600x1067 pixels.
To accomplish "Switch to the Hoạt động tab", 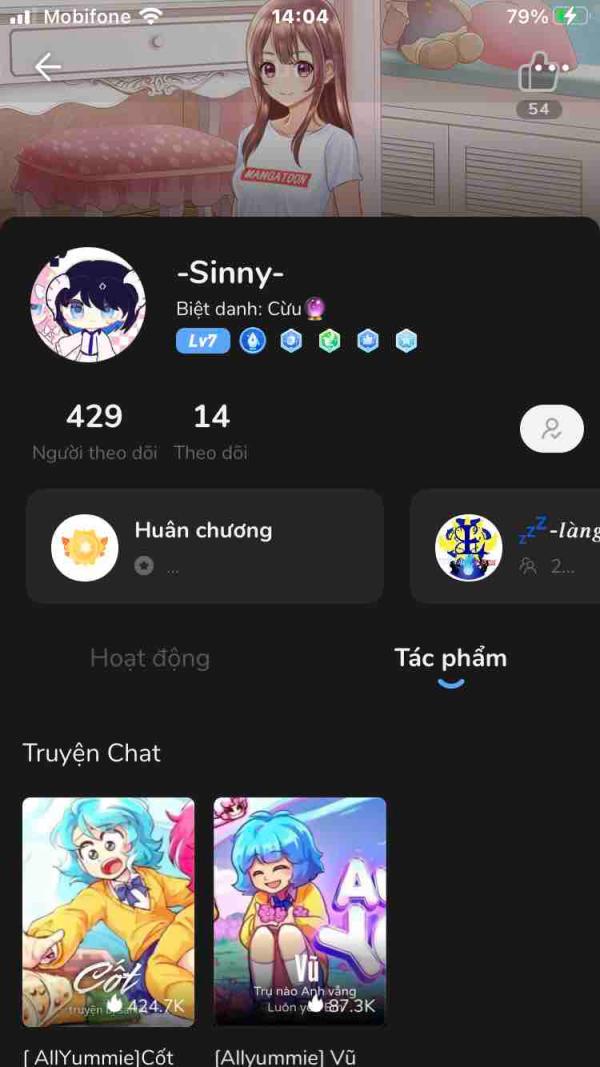I will [150, 658].
